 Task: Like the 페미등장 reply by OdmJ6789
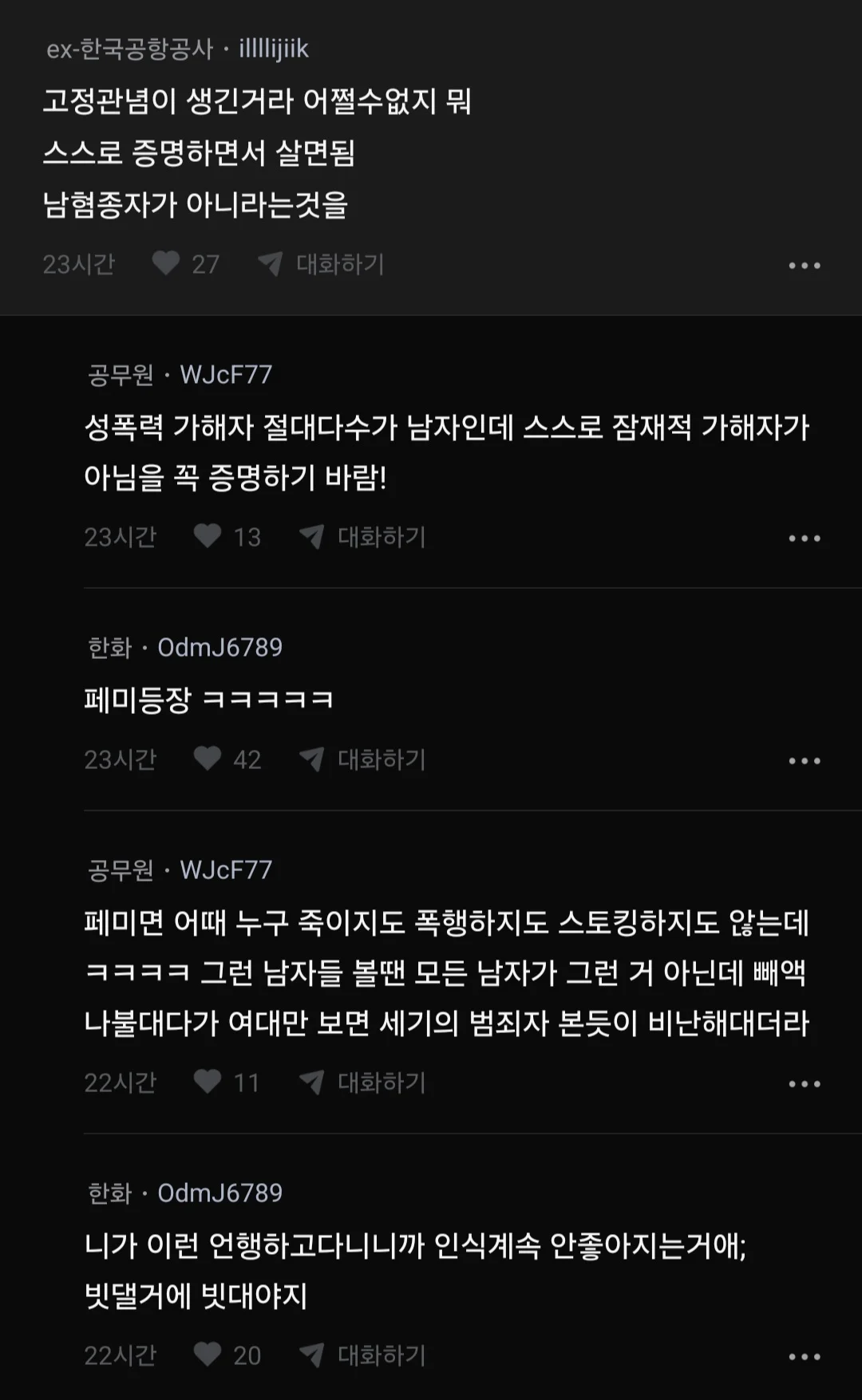coord(208,759)
